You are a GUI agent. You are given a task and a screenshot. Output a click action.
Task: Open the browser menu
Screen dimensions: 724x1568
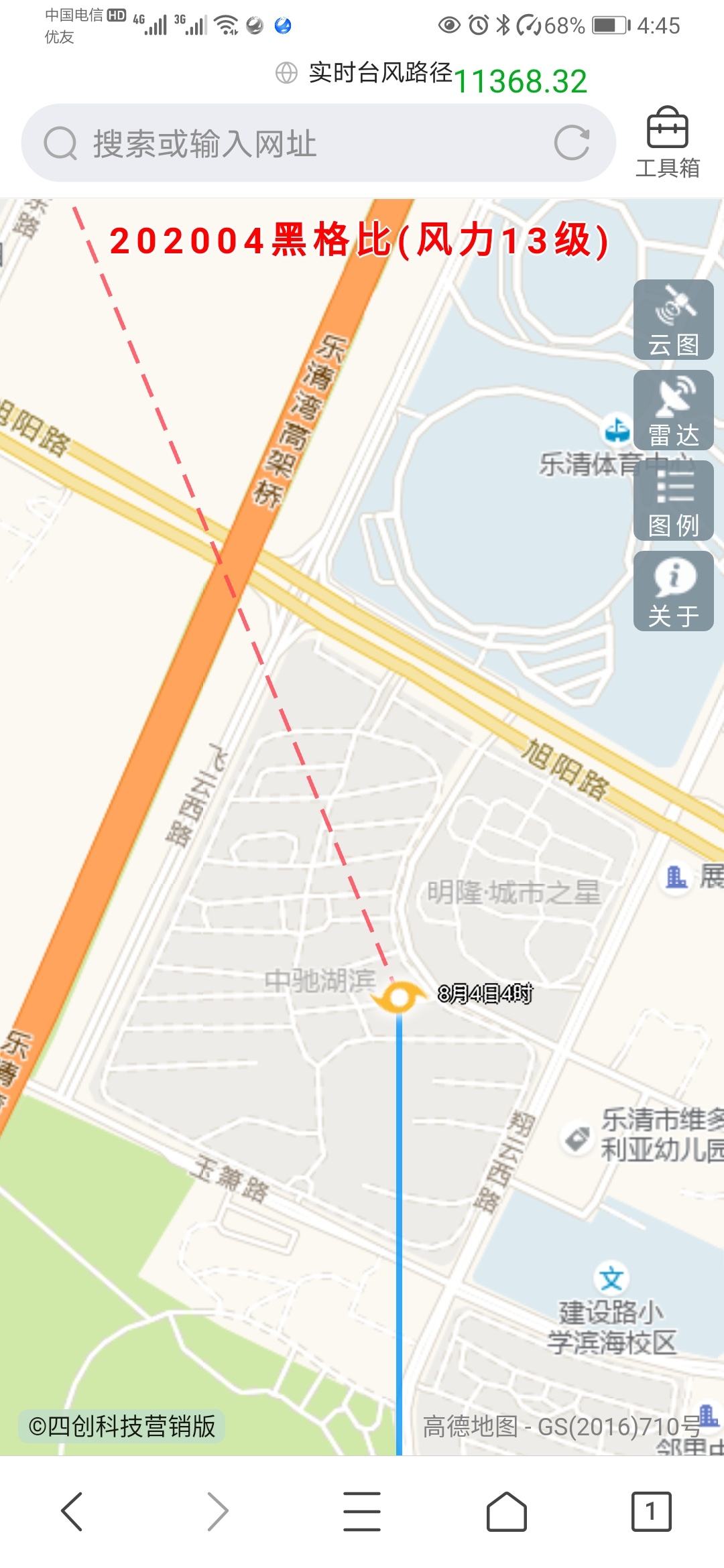[362, 1511]
